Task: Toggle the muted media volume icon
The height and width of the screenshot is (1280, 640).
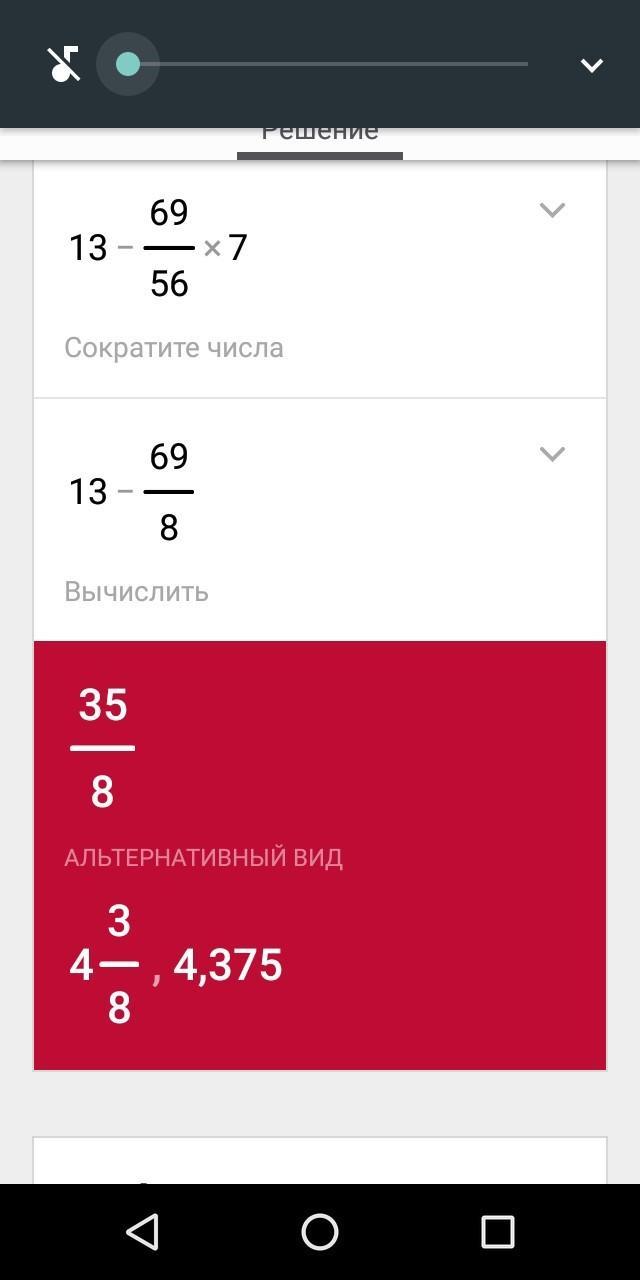Action: coord(65,64)
